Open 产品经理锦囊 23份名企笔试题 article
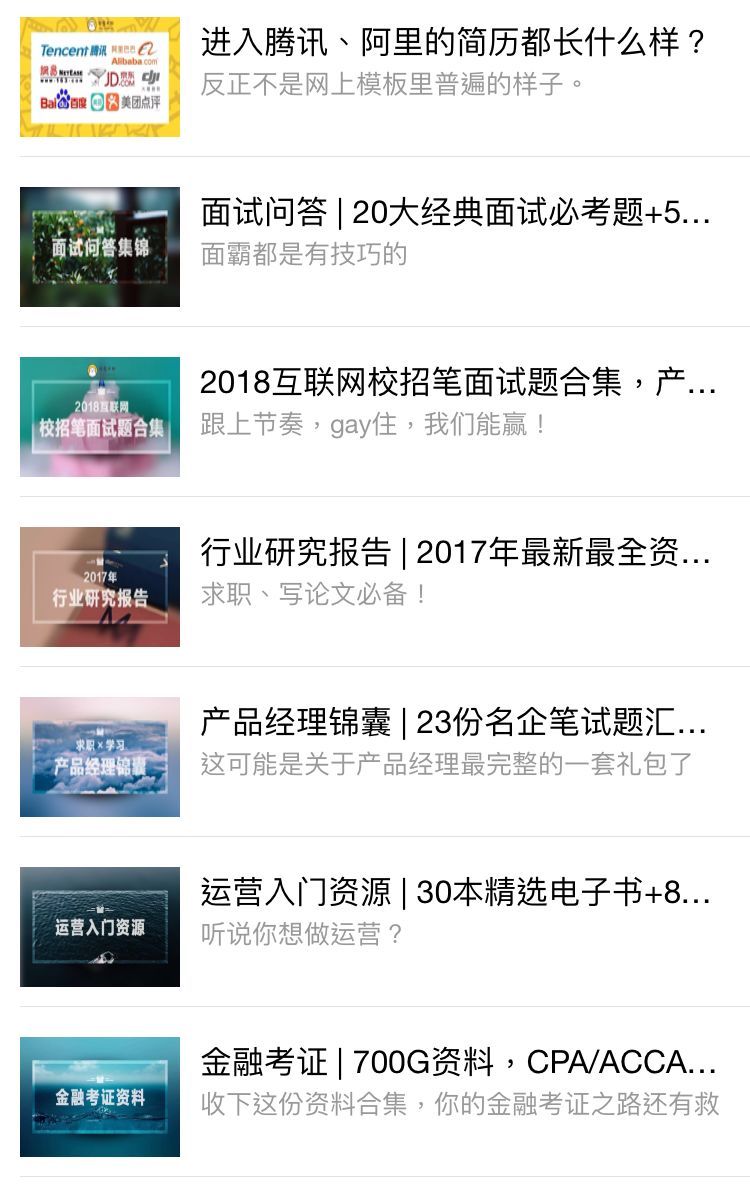Viewport: 750px width, 1193px height. pyautogui.click(x=455, y=723)
